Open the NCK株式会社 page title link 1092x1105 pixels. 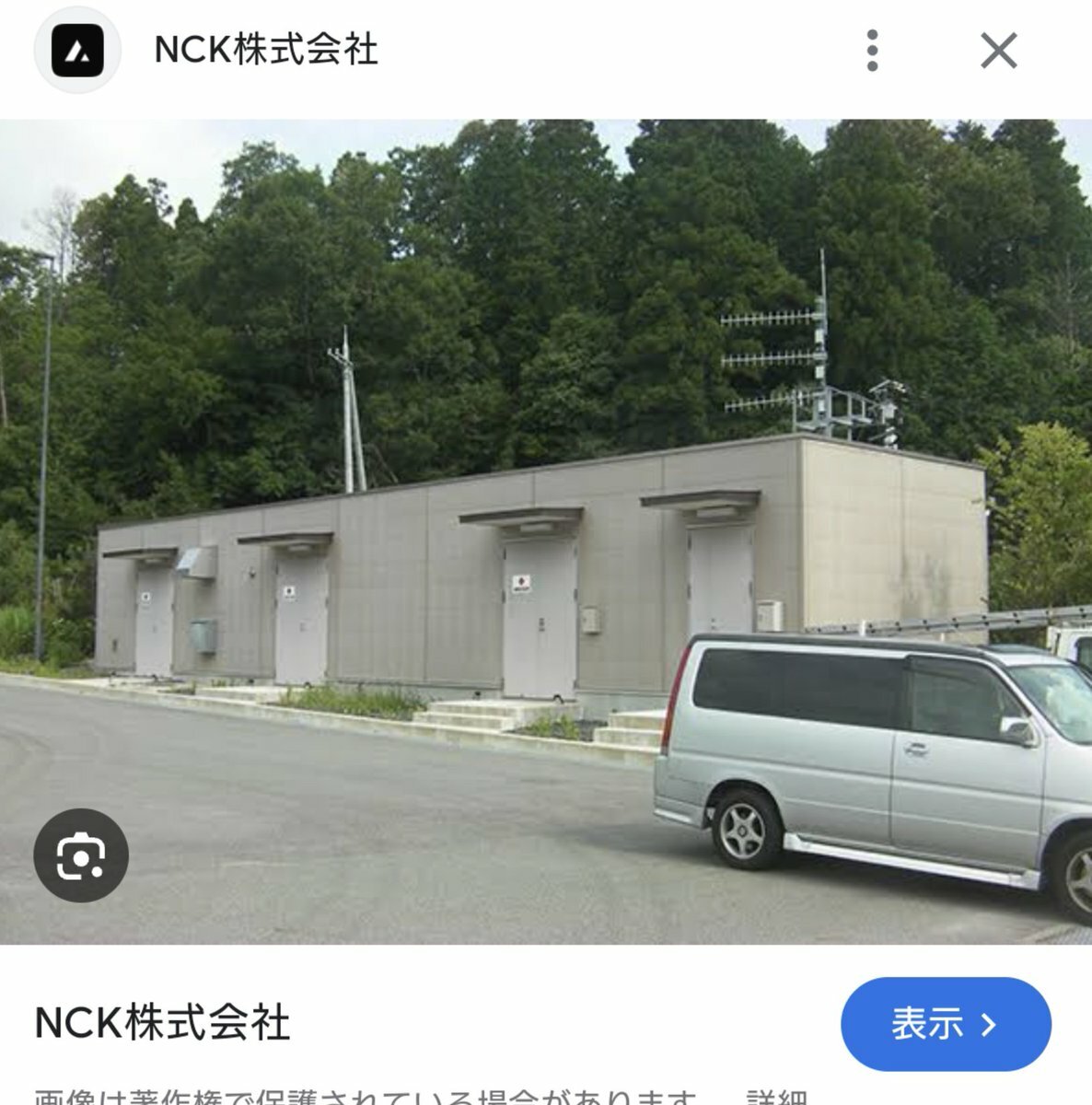(x=162, y=1023)
